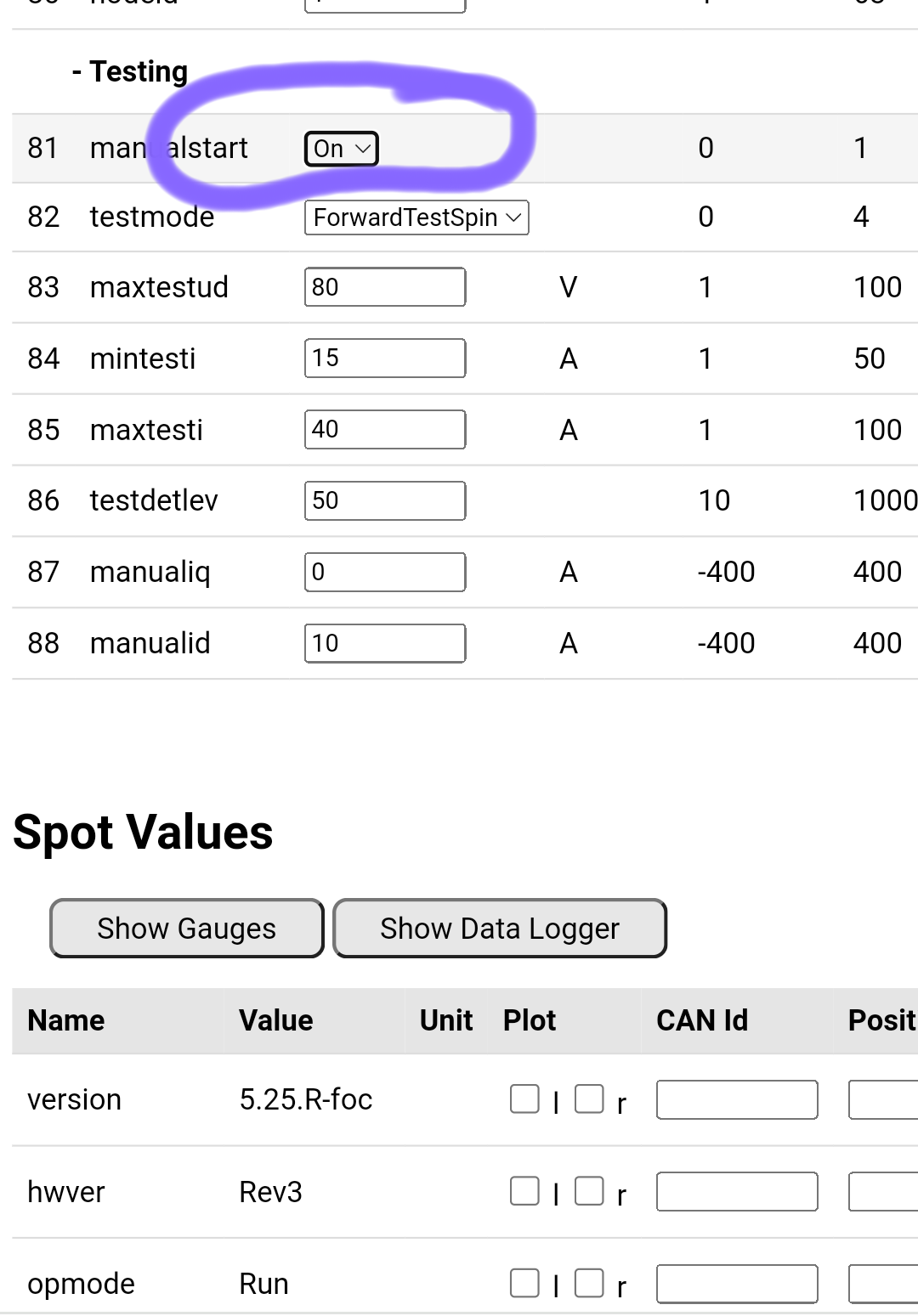This screenshot has width=918, height=1316.
Task: Check the r plot box for hwver
Action: pyautogui.click(x=589, y=1191)
